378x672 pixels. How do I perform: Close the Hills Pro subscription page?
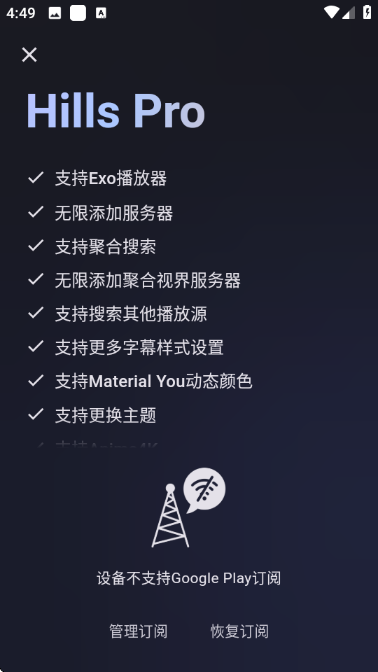pos(30,55)
